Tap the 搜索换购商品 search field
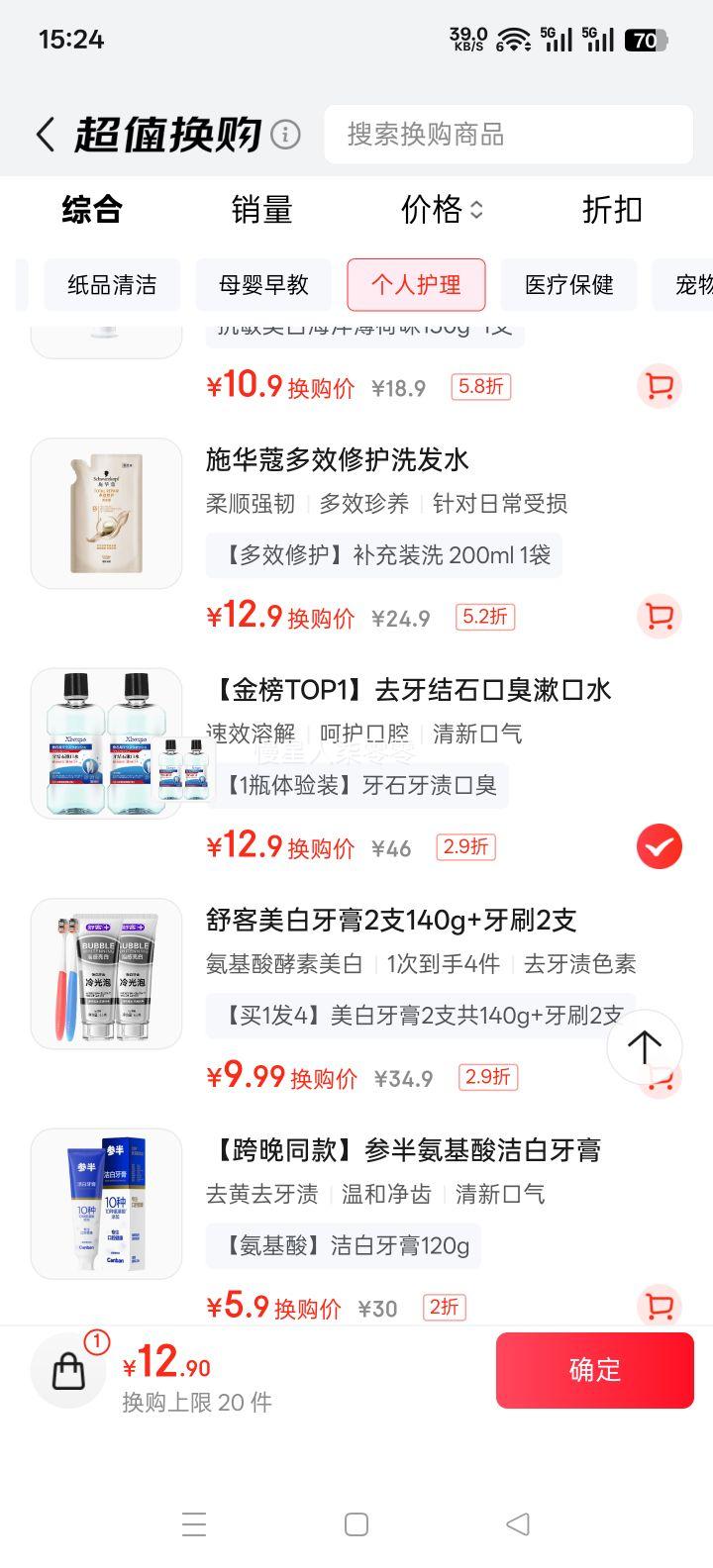The width and height of the screenshot is (713, 1568). (x=507, y=135)
